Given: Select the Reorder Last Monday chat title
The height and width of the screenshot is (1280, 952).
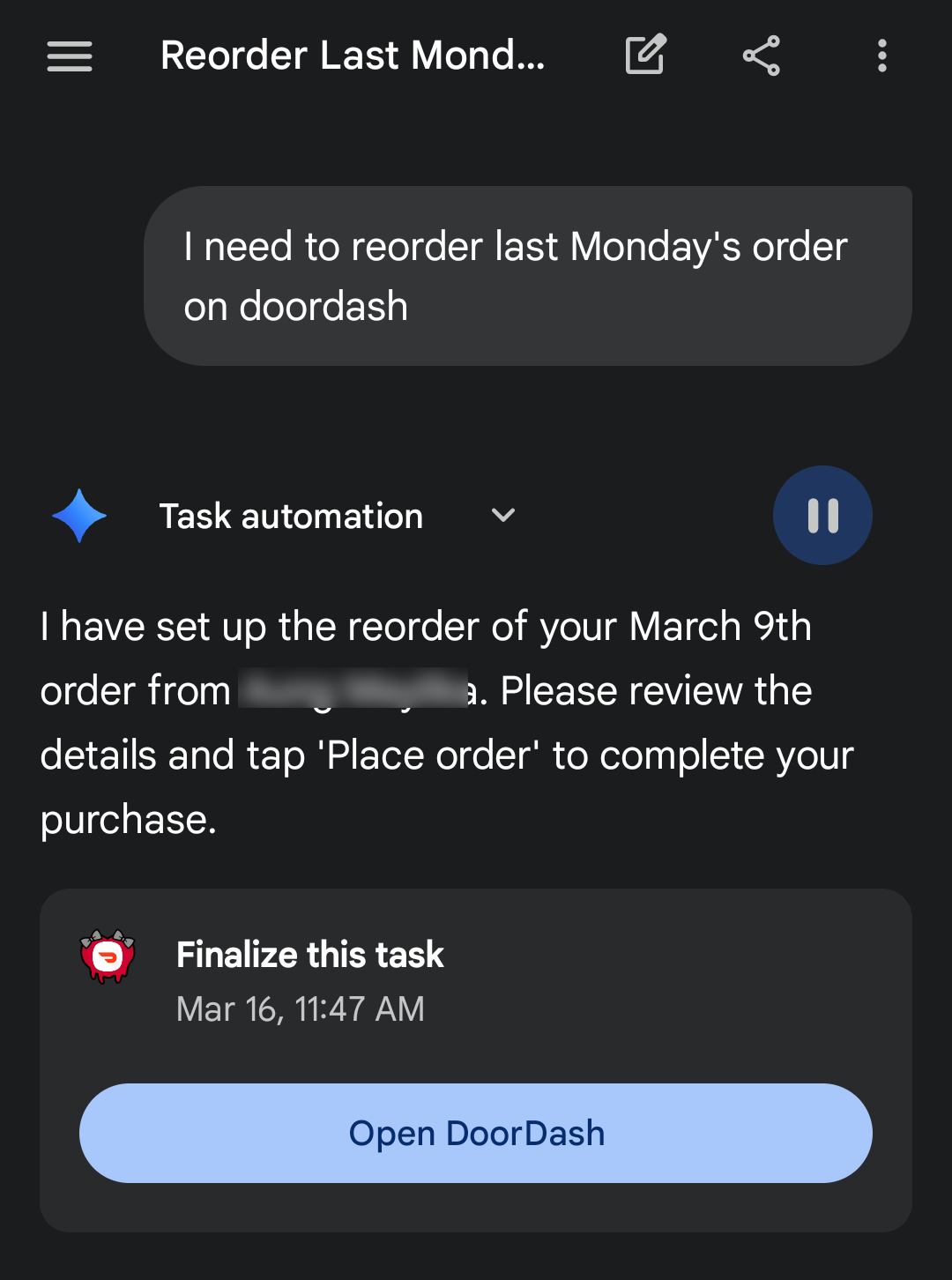Looking at the screenshot, I should tap(353, 56).
